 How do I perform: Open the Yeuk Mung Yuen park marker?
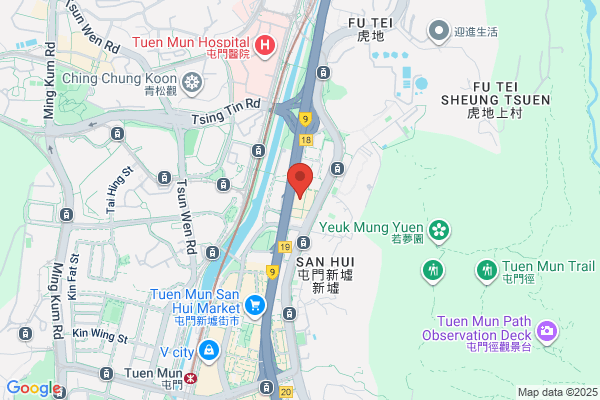point(439,231)
